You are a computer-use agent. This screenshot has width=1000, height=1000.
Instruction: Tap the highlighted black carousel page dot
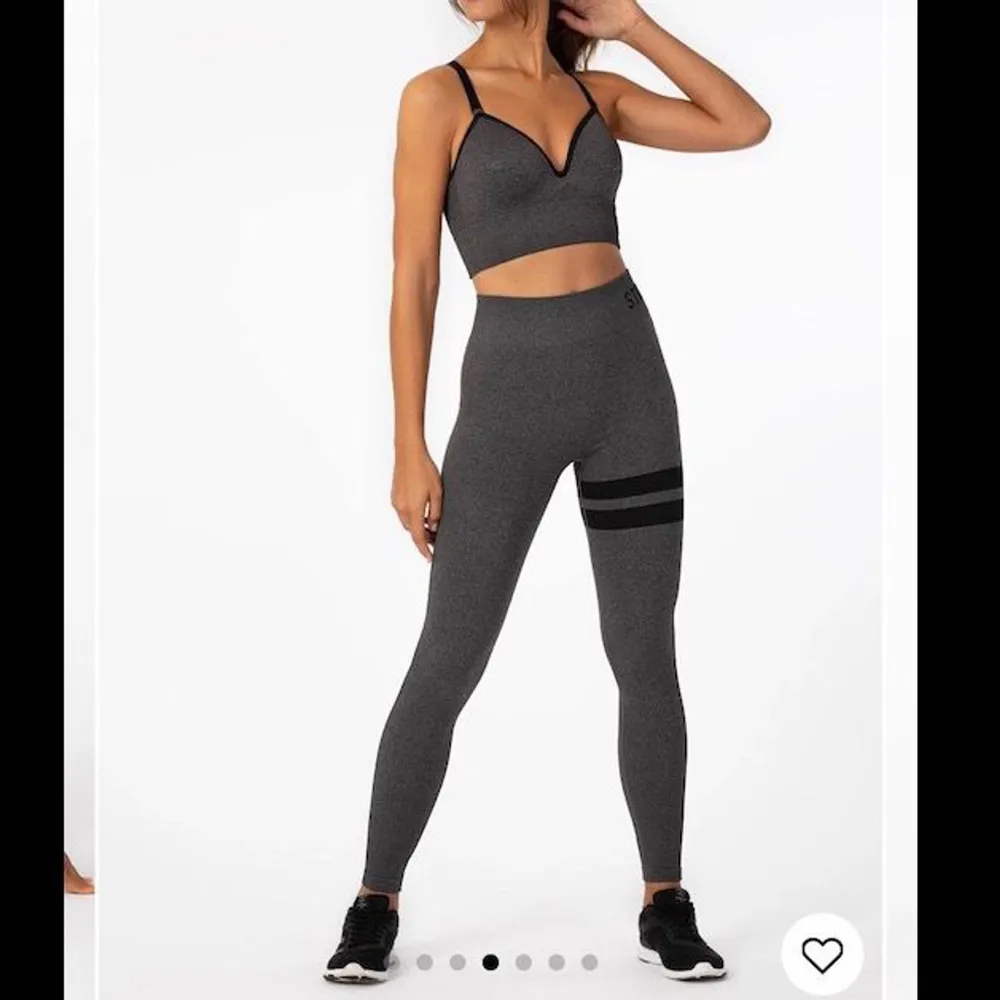(x=490, y=962)
